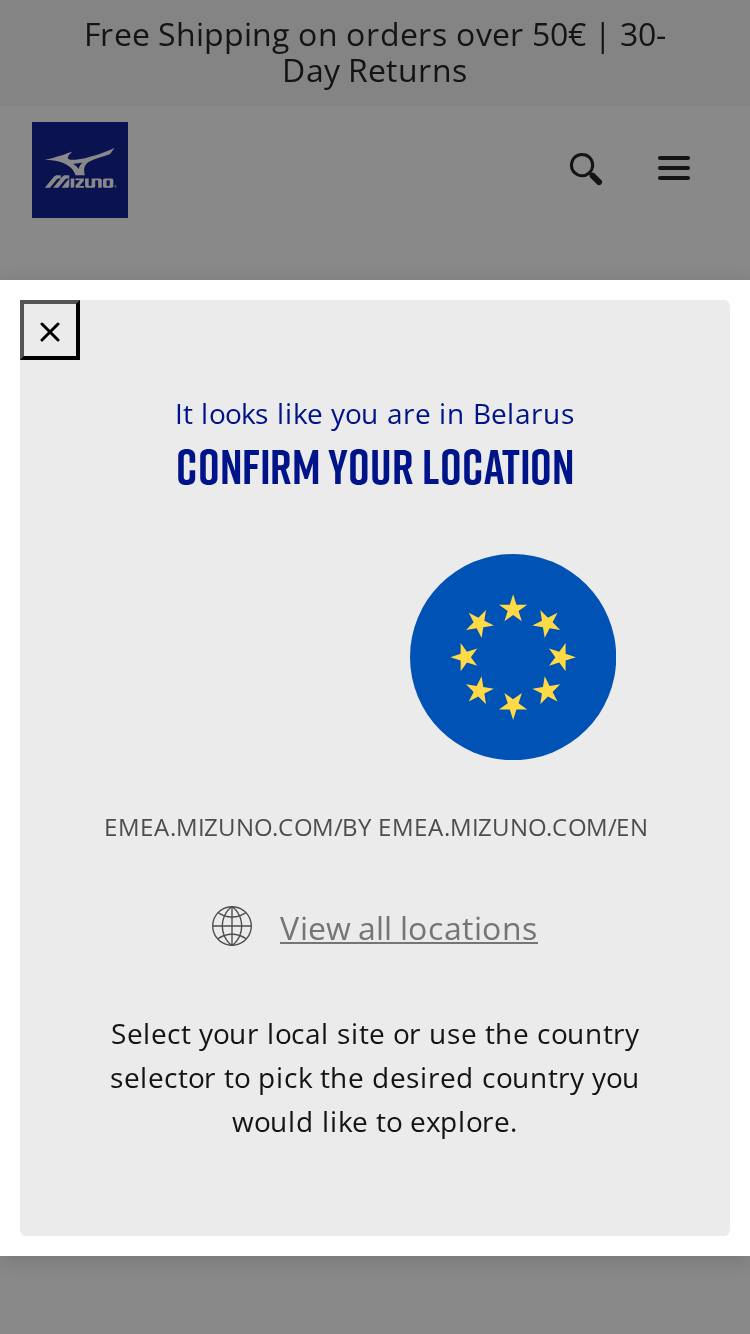Close the location confirmation dialog
Screen dimensions: 750x1334
pyautogui.click(x=50, y=330)
